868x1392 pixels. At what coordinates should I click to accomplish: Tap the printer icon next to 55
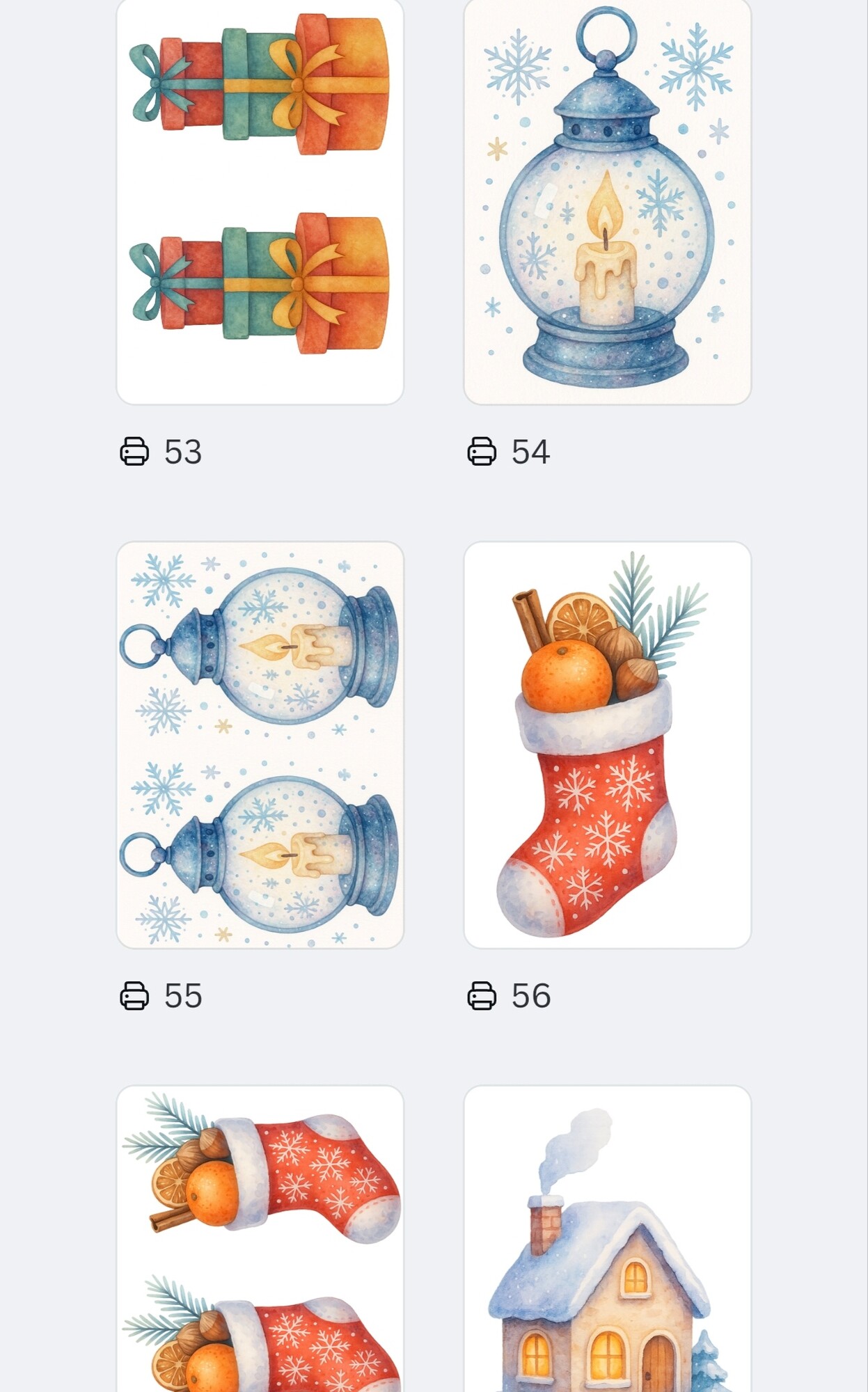[134, 996]
